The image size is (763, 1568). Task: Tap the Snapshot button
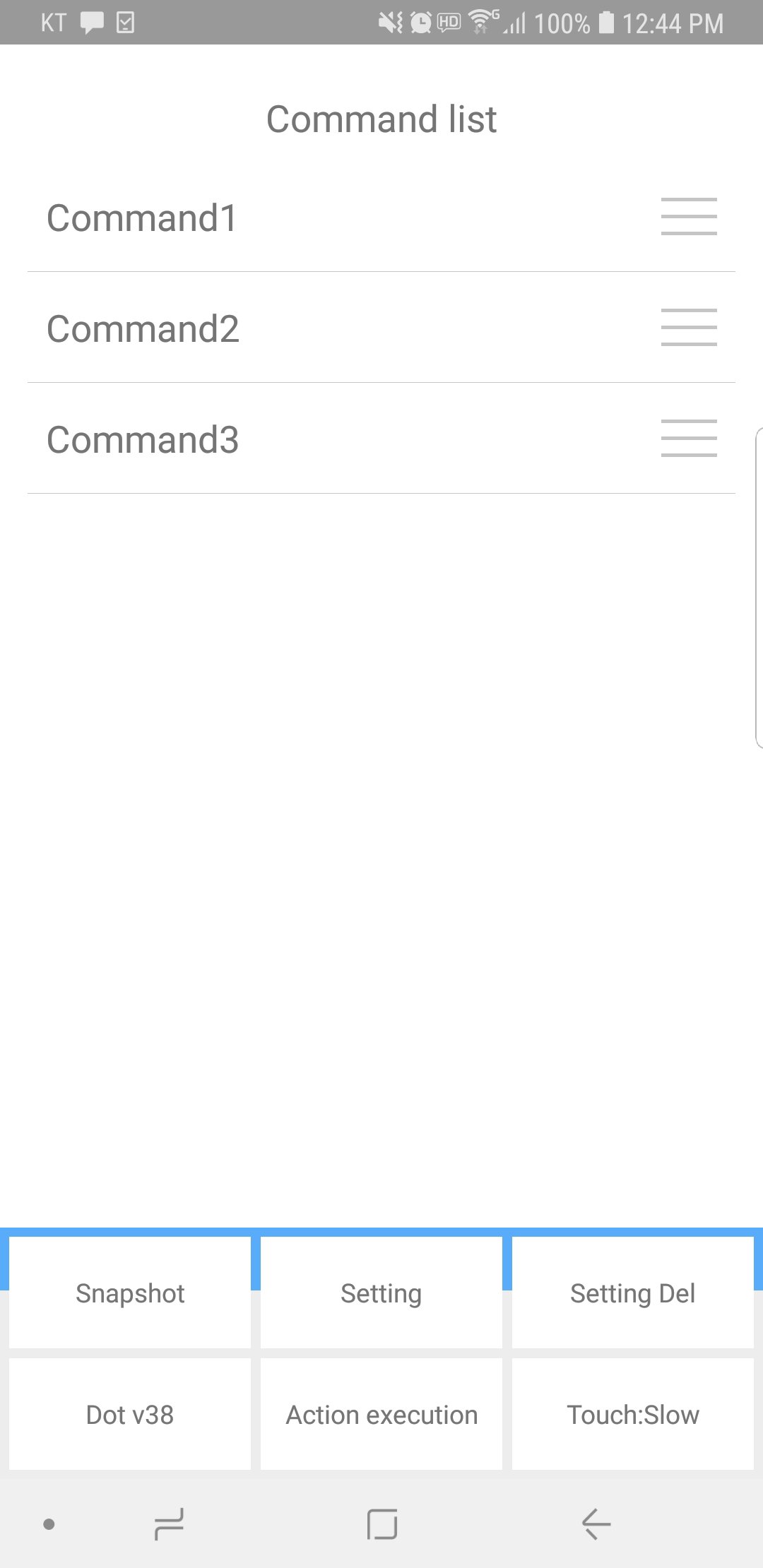[x=130, y=1293]
